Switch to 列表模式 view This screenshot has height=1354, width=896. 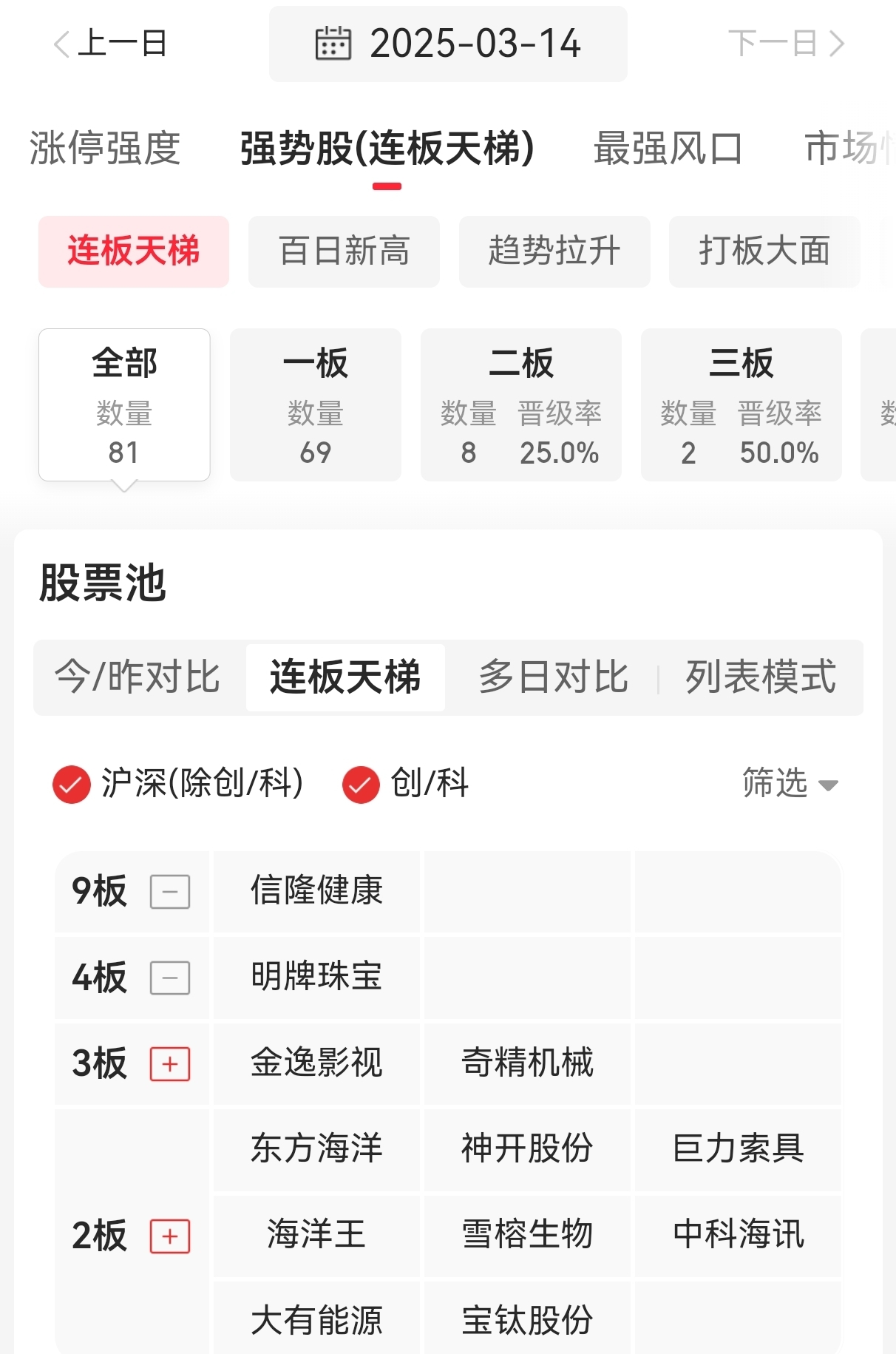tap(761, 677)
